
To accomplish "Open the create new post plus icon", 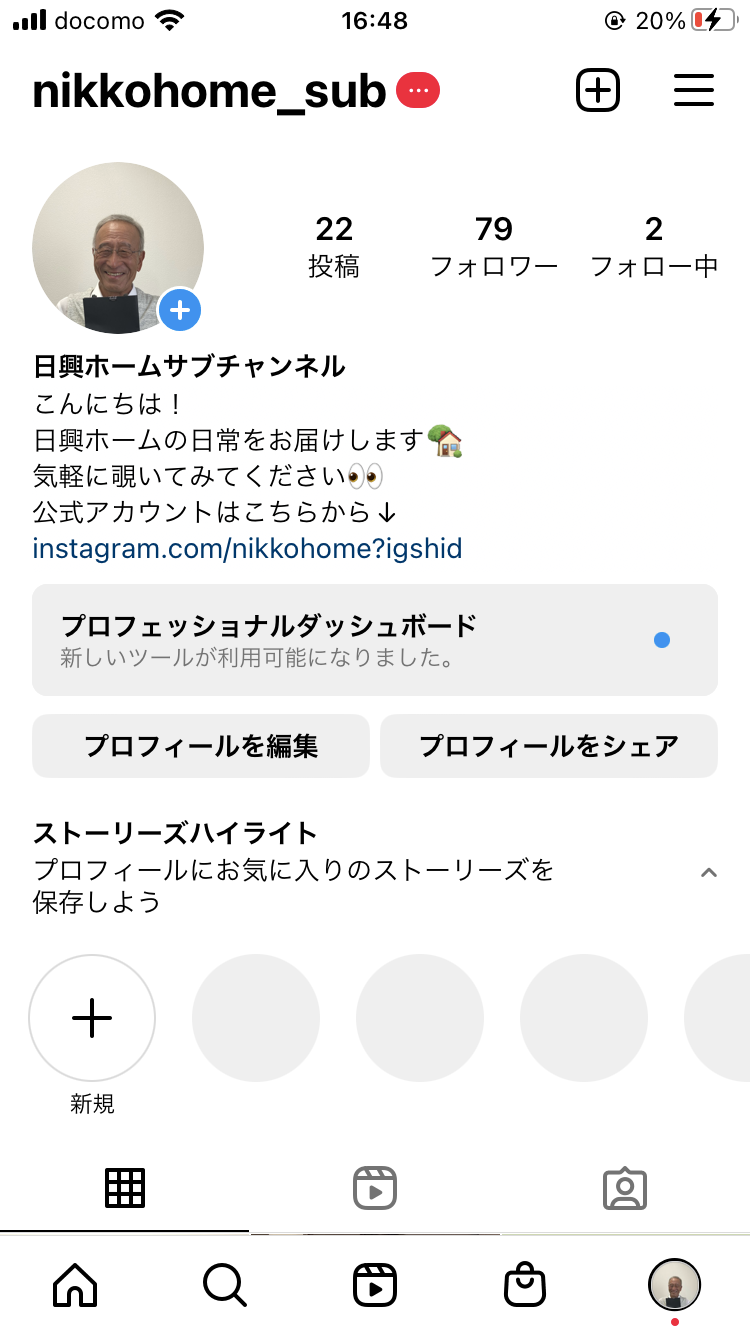I will click(x=598, y=91).
